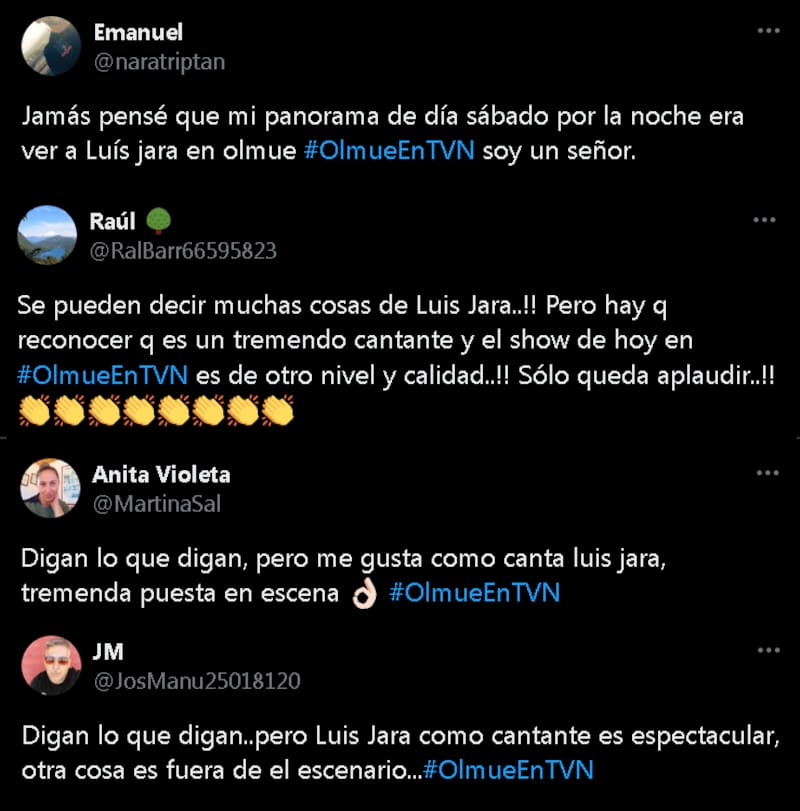Click JM's profile picture
800x811 pixels.
click(48, 664)
